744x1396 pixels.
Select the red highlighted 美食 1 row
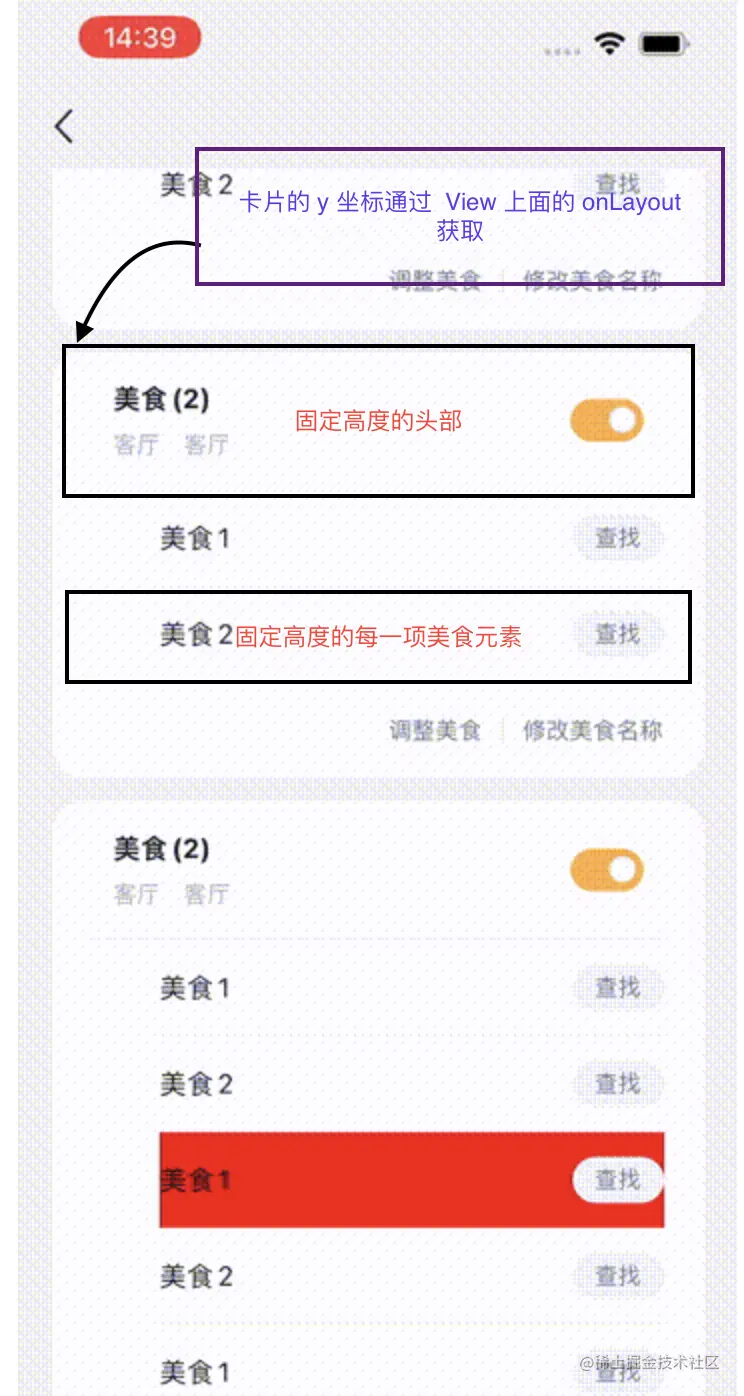click(x=350, y=1179)
